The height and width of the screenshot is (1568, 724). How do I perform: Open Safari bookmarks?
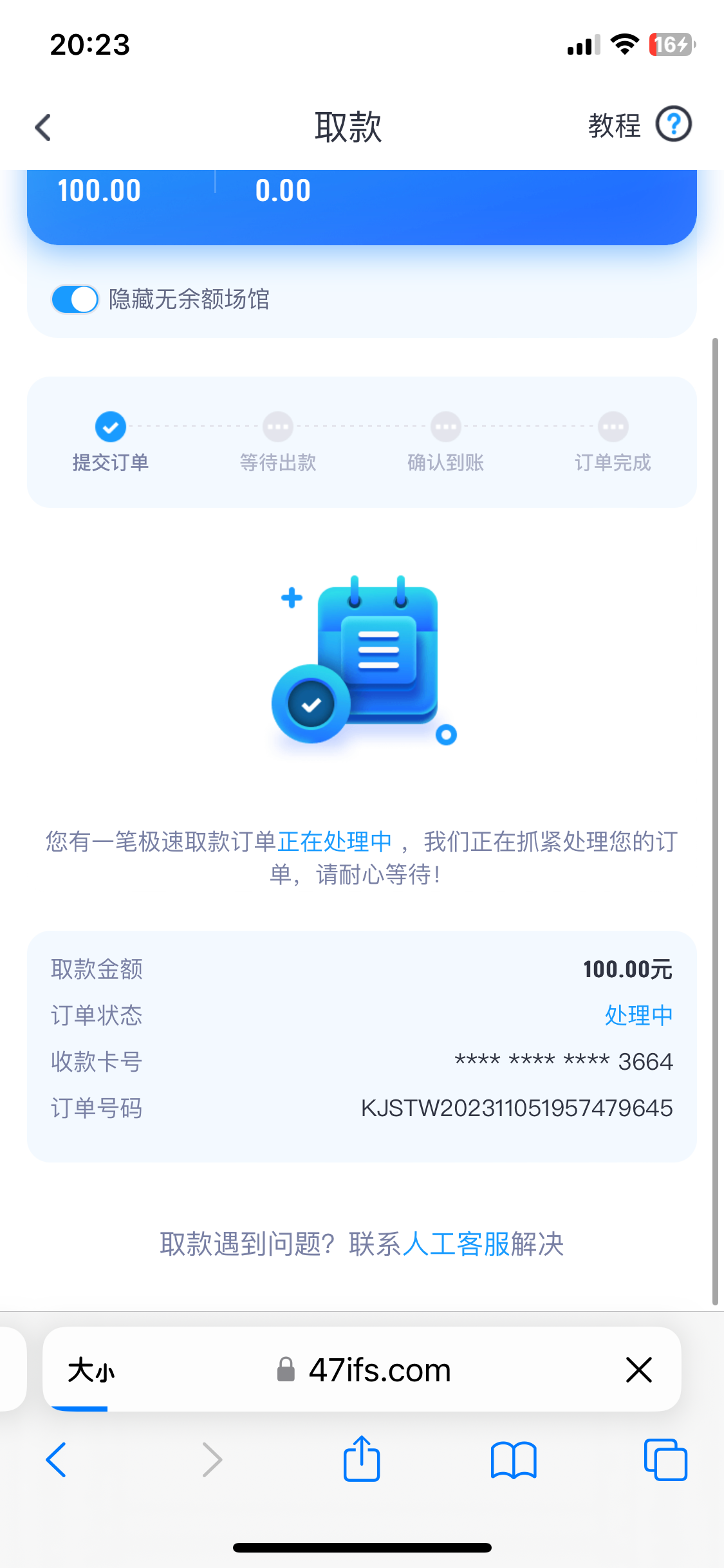click(x=513, y=1459)
